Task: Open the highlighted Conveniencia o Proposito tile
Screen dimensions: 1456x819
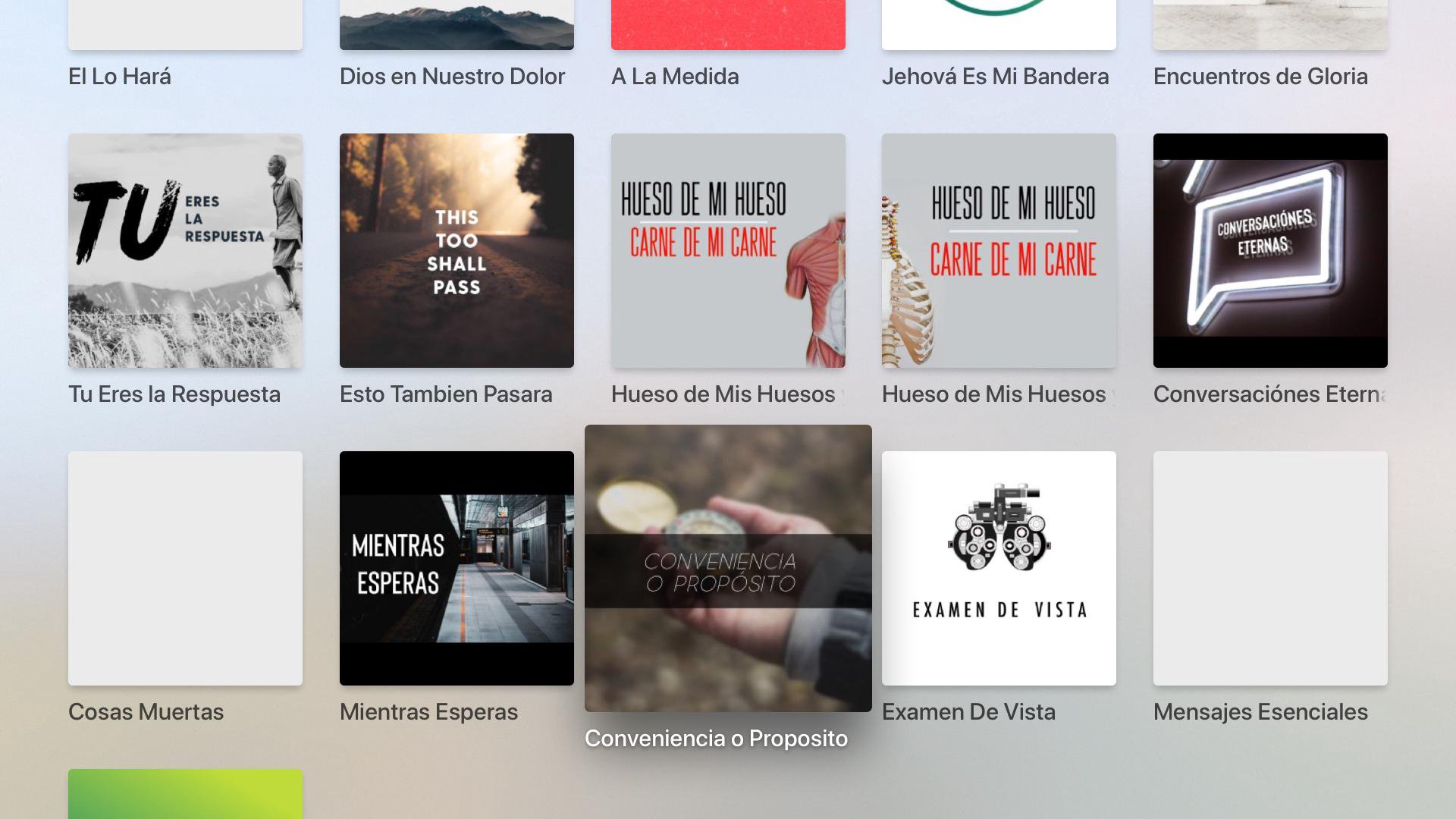Action: (728, 568)
